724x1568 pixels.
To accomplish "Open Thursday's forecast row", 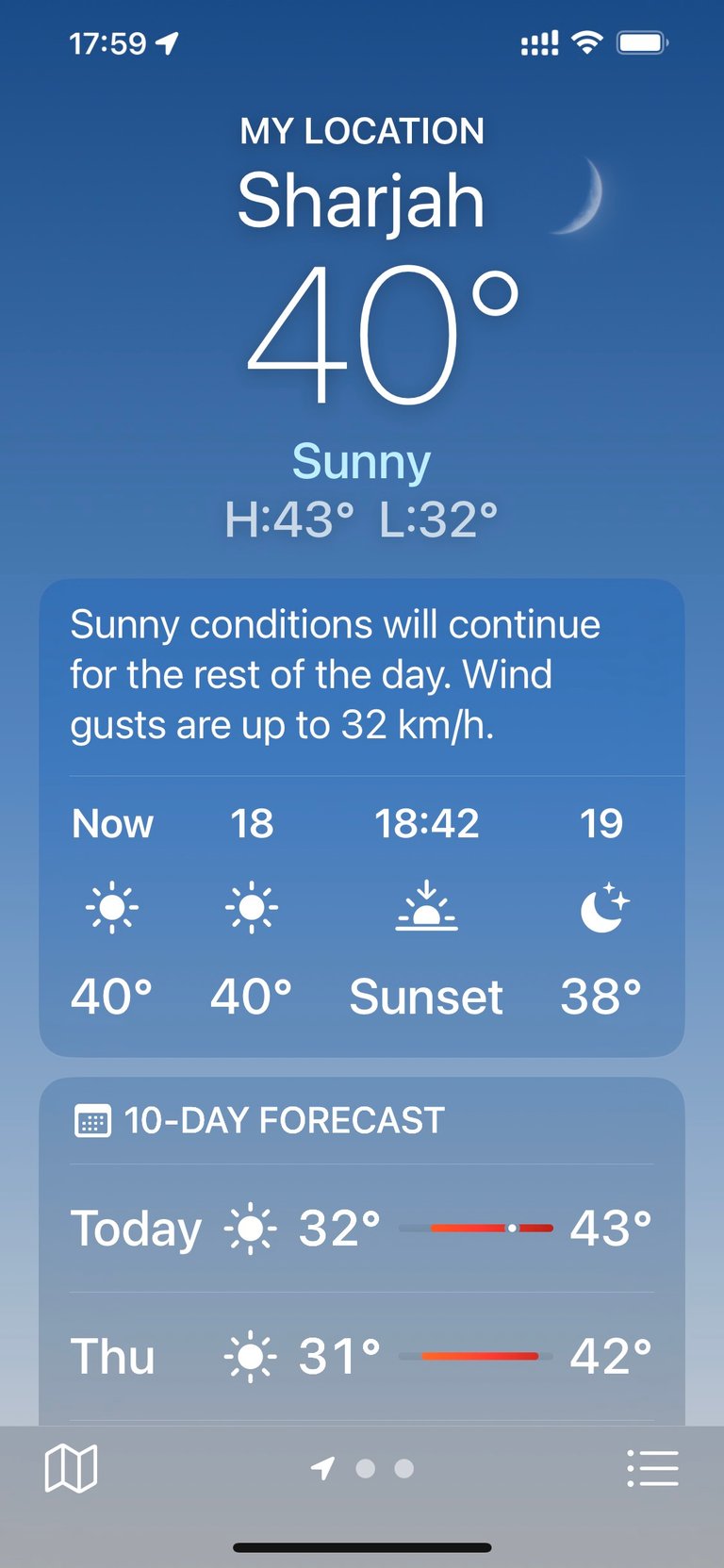I will (x=361, y=1356).
